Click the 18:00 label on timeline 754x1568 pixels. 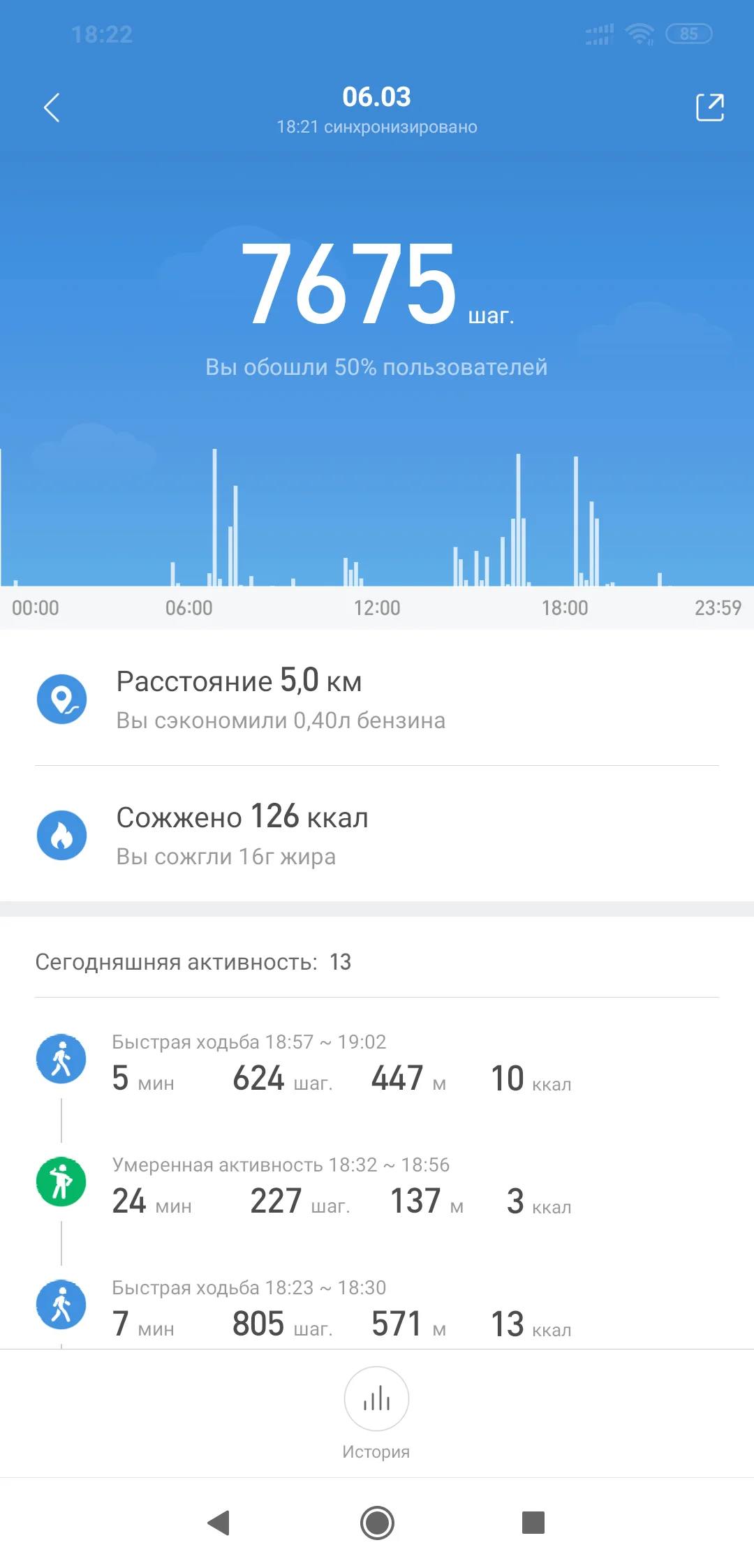[x=566, y=607]
